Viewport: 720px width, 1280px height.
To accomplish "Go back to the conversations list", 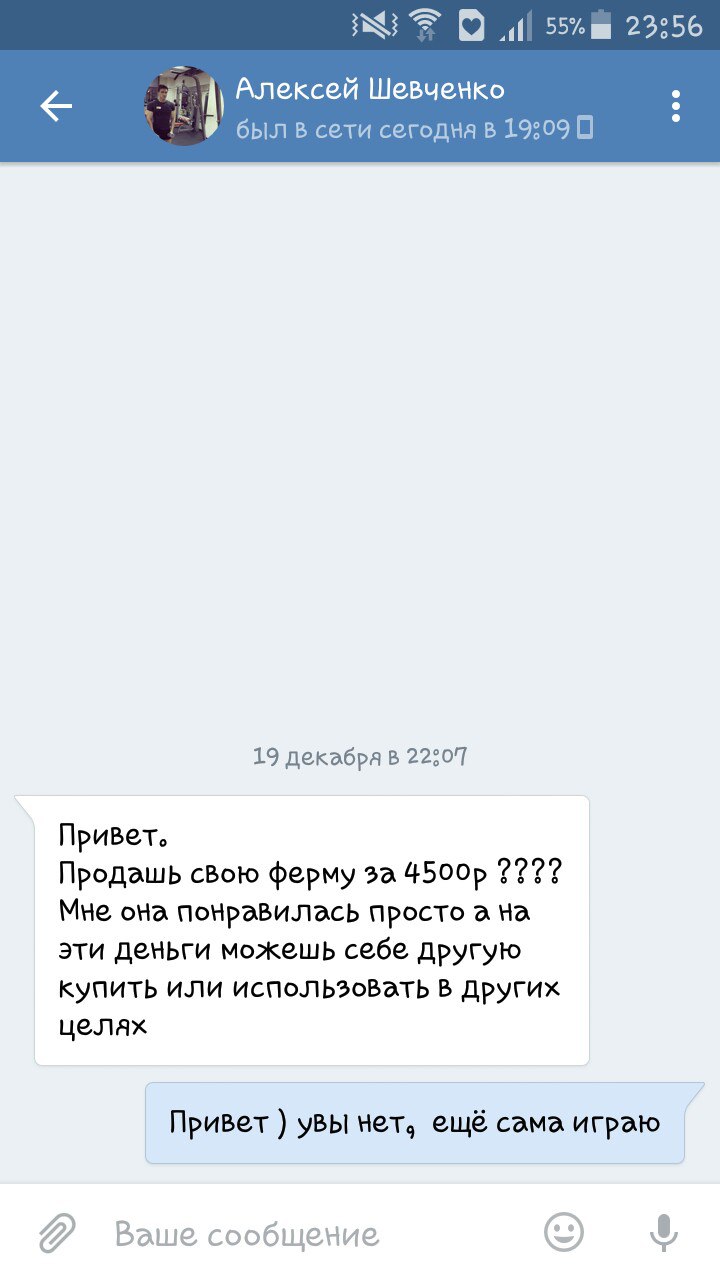I will pos(56,106).
